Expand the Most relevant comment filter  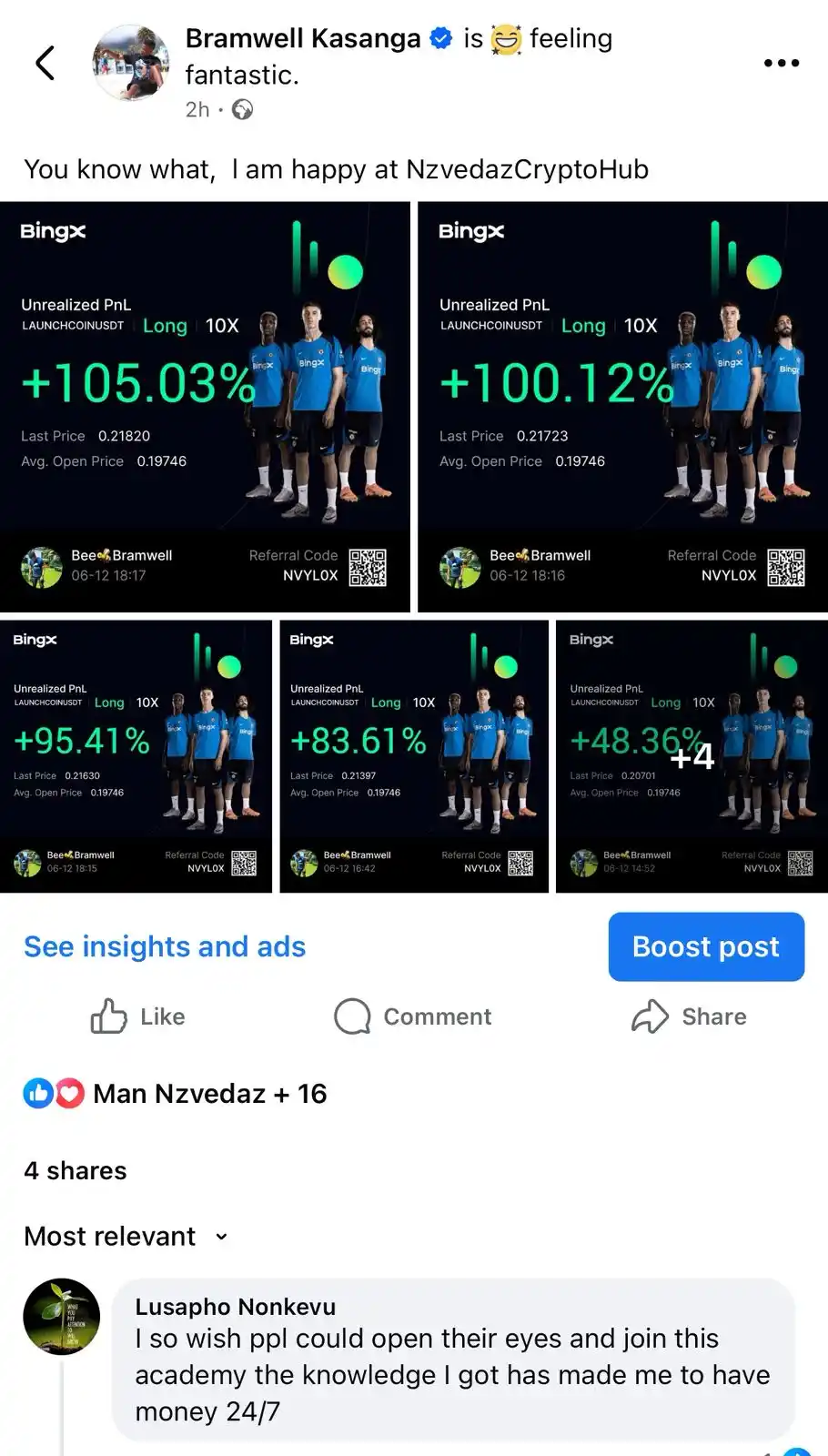[126, 1236]
